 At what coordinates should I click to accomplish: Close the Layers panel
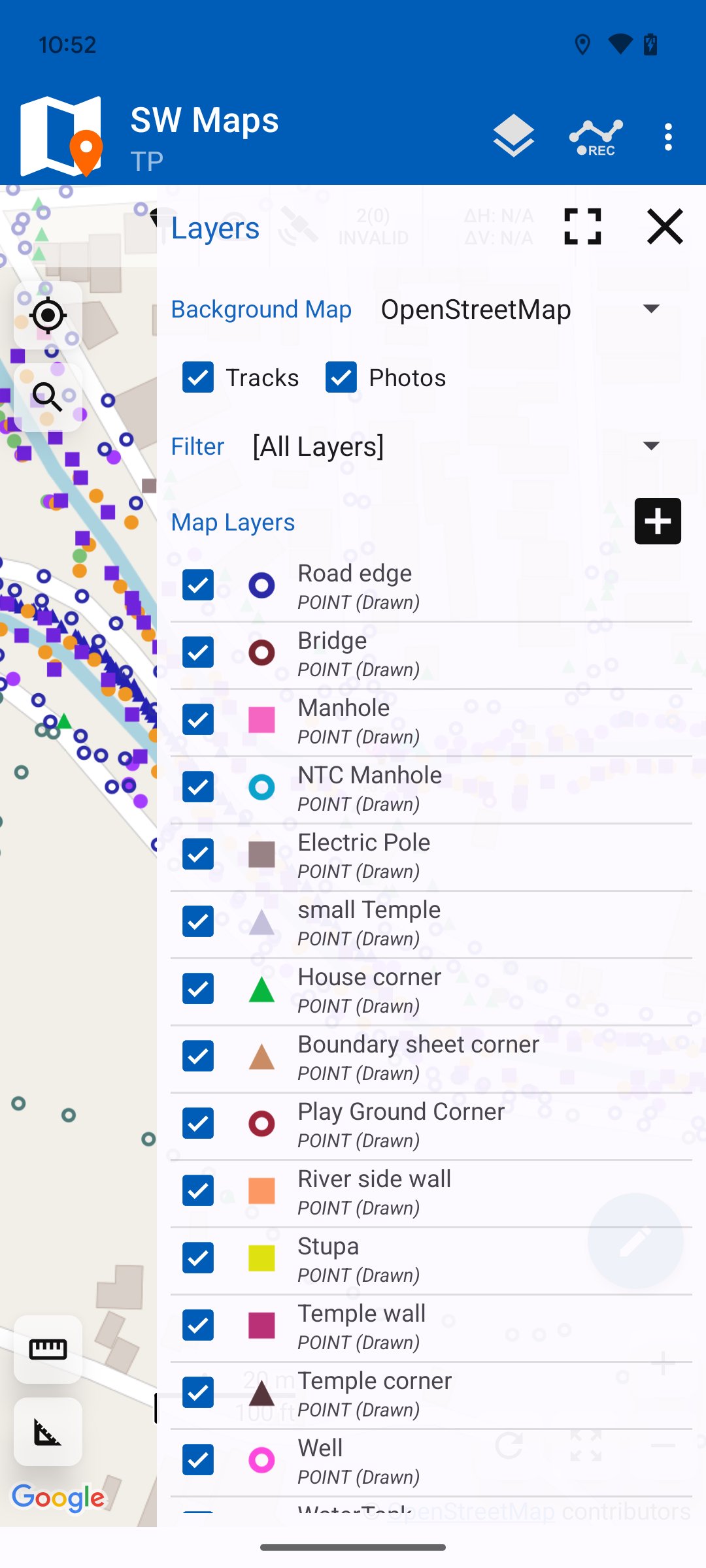(665, 227)
